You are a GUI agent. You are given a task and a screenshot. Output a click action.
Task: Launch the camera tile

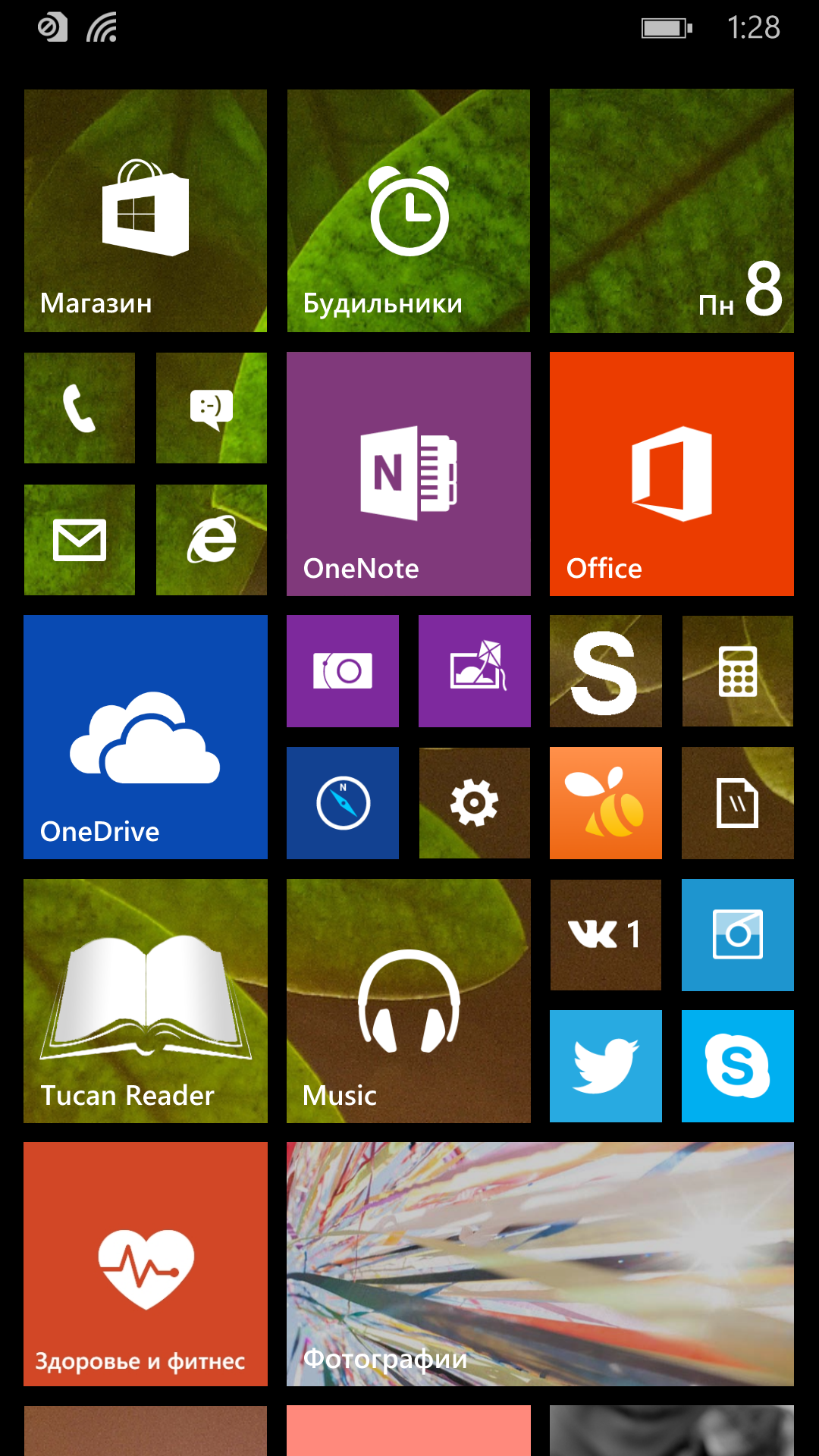[343, 671]
